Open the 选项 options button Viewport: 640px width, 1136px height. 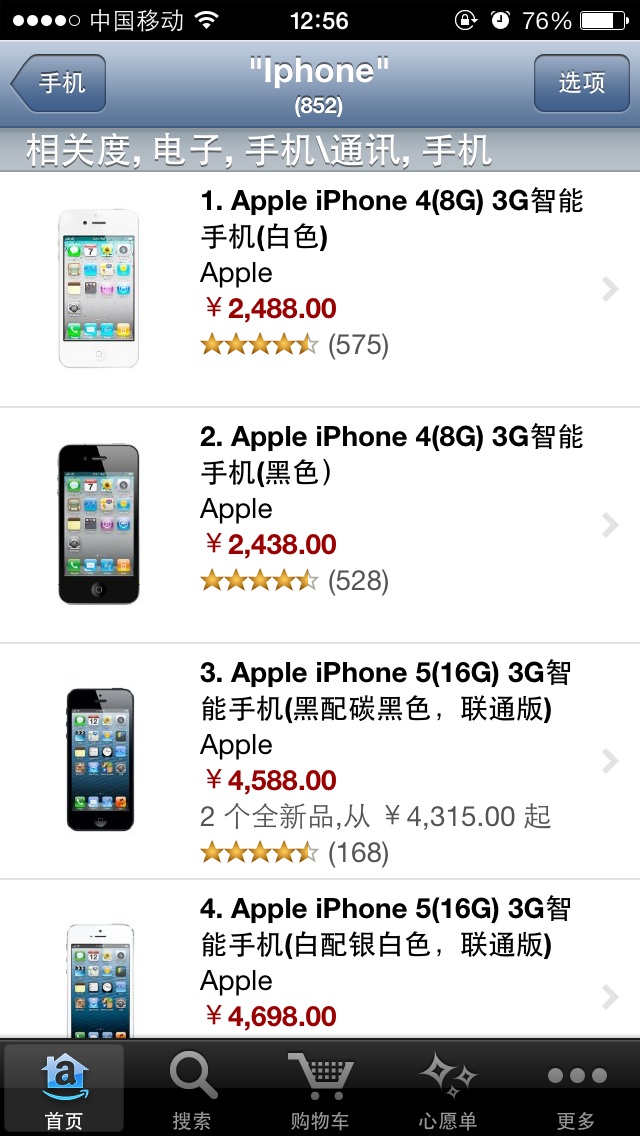(x=581, y=83)
